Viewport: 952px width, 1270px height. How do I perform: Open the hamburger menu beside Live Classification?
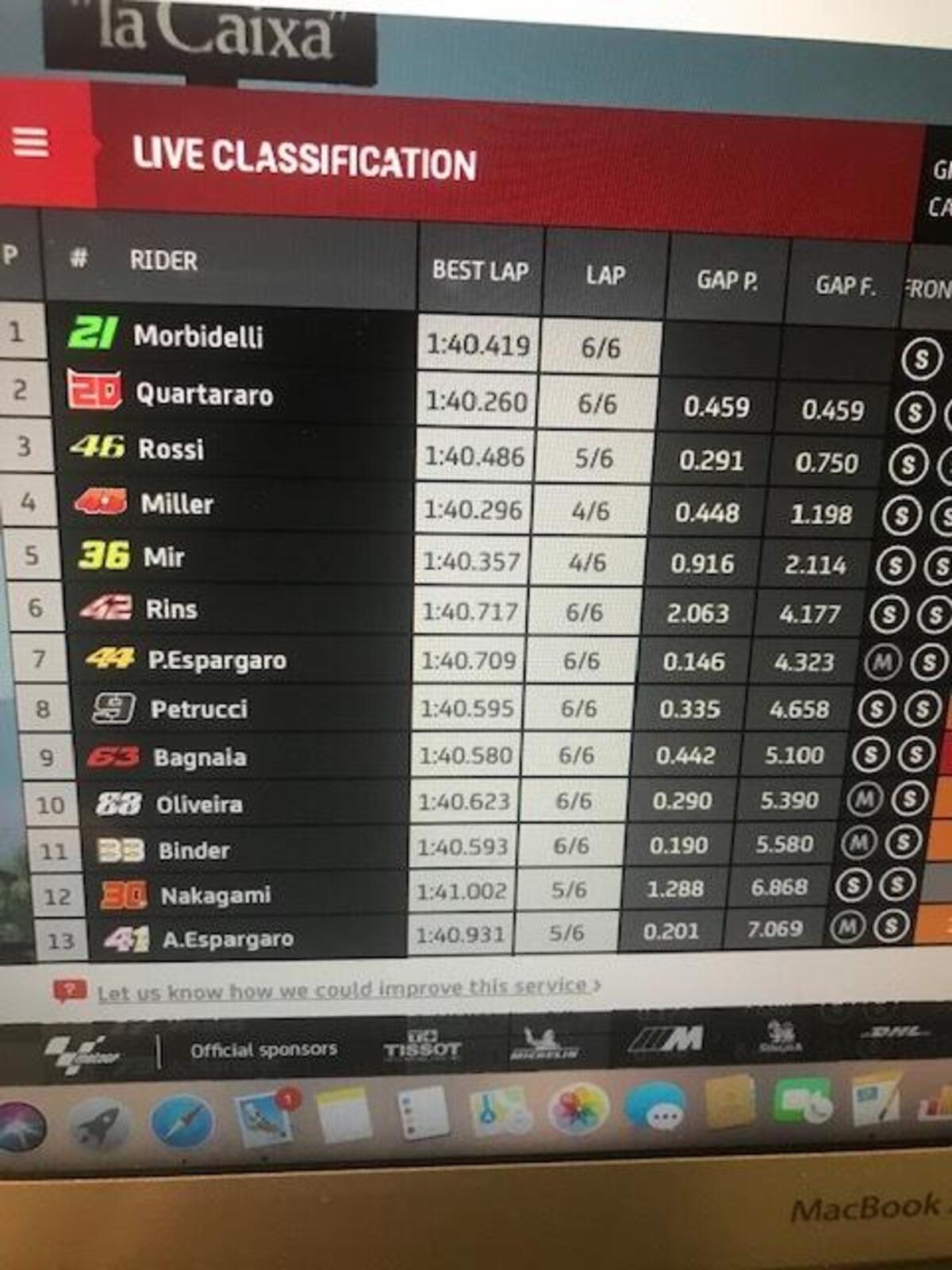[x=30, y=143]
